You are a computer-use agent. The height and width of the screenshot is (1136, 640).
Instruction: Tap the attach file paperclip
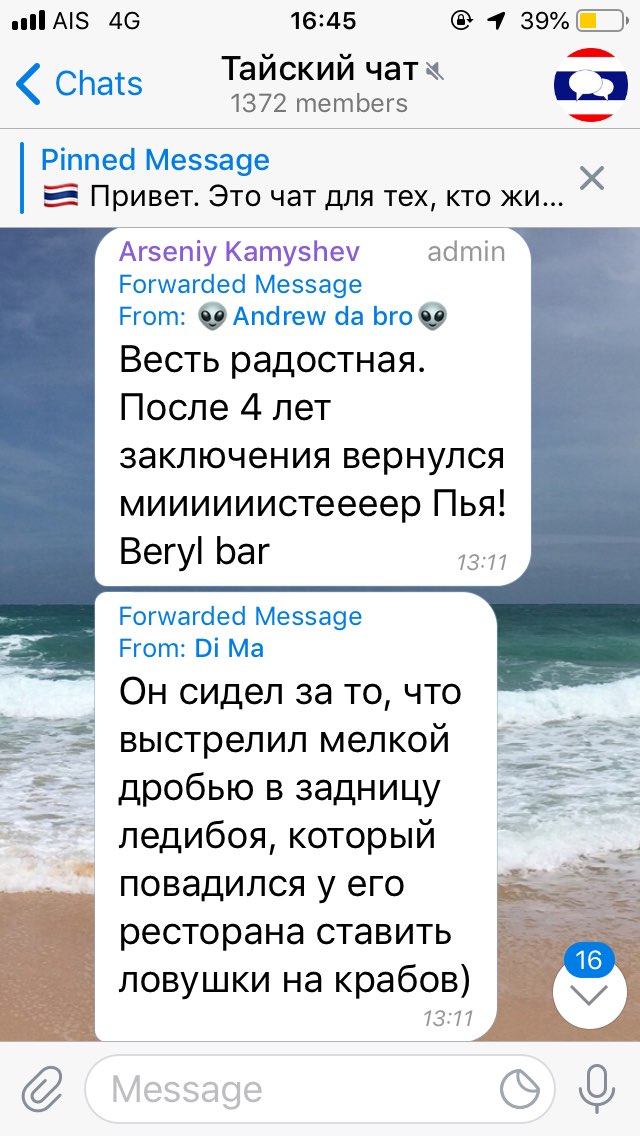tap(42, 1088)
